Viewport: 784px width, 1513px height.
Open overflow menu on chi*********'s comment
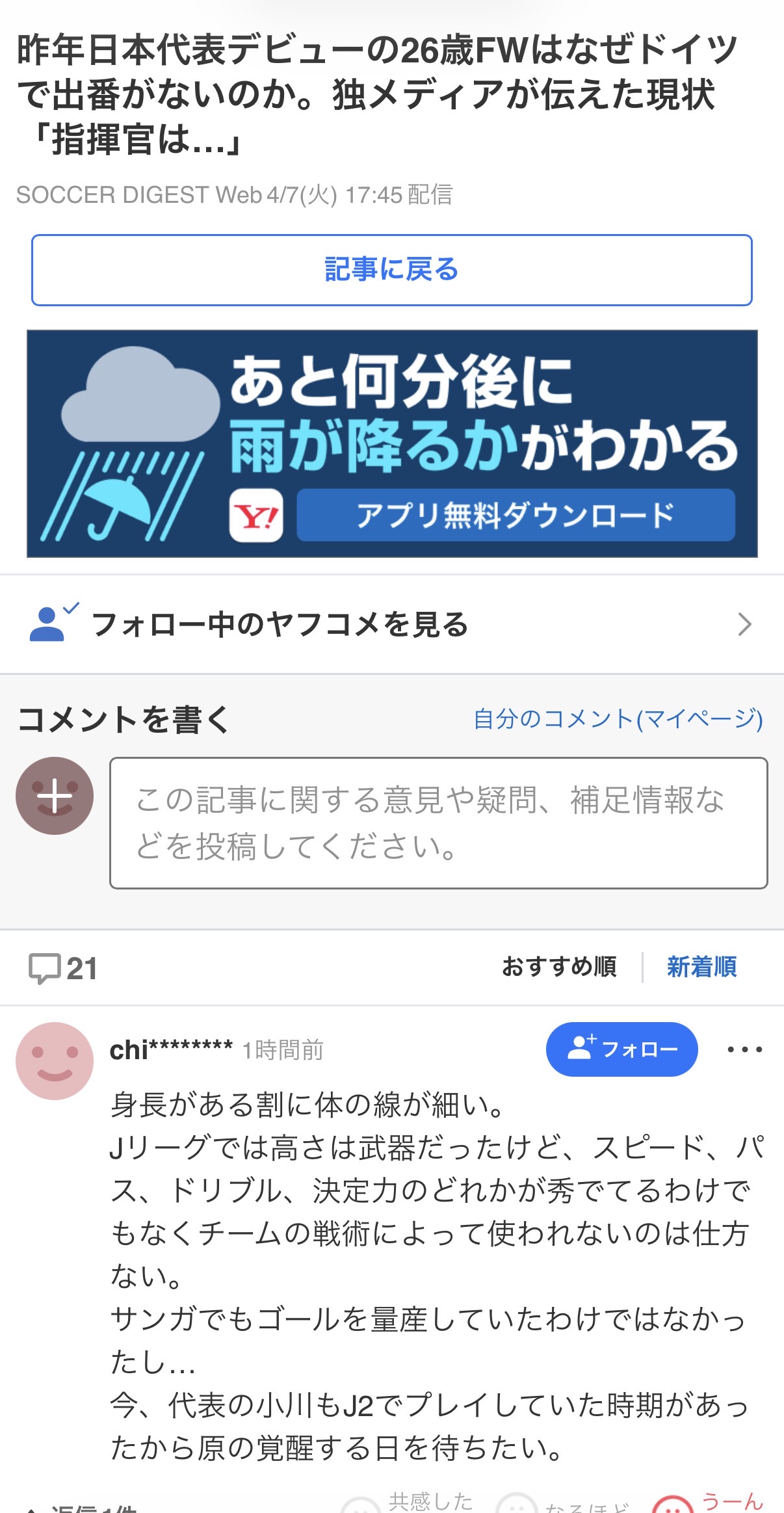point(744,1049)
